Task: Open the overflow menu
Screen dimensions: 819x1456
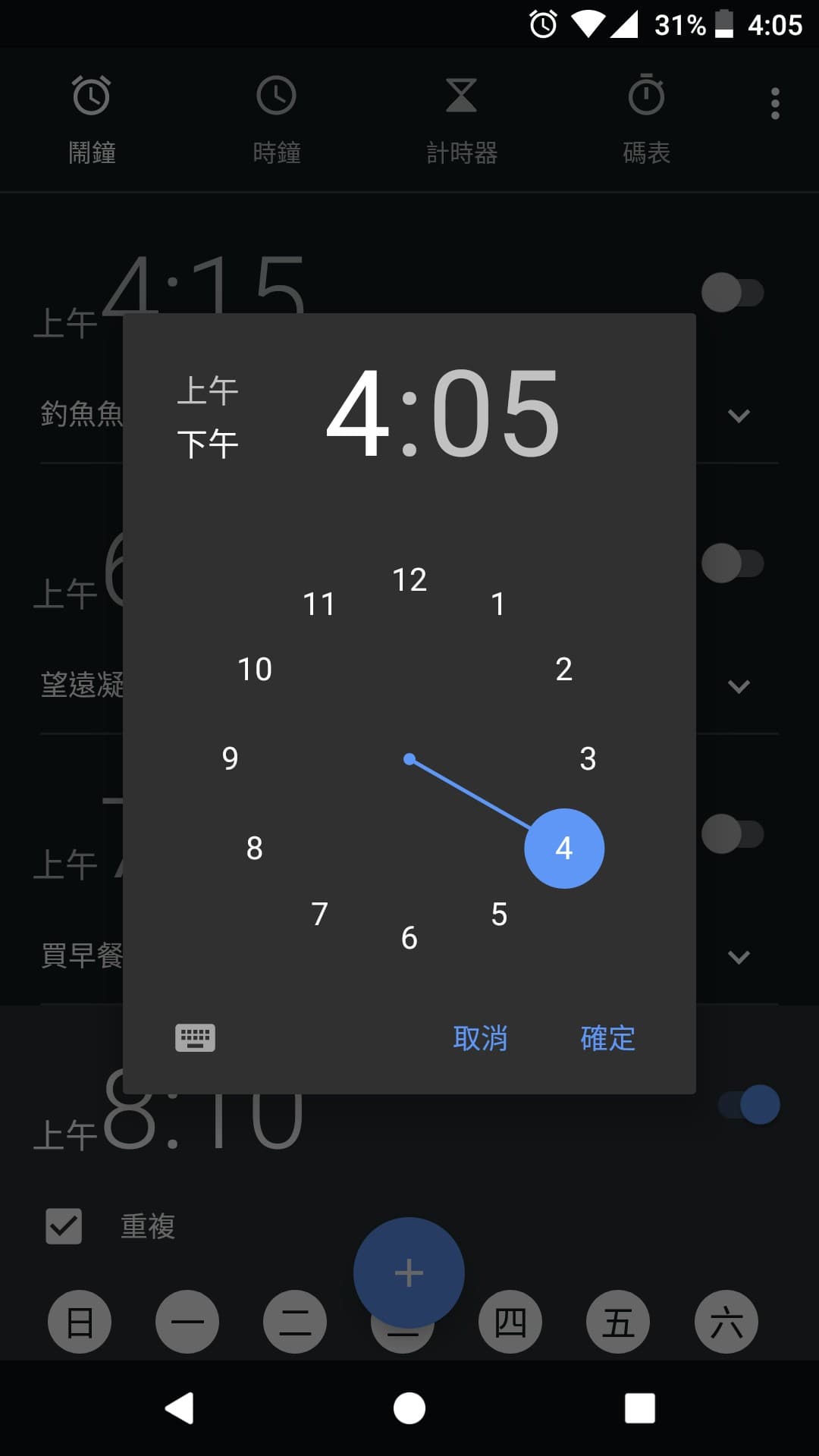Action: click(x=774, y=103)
